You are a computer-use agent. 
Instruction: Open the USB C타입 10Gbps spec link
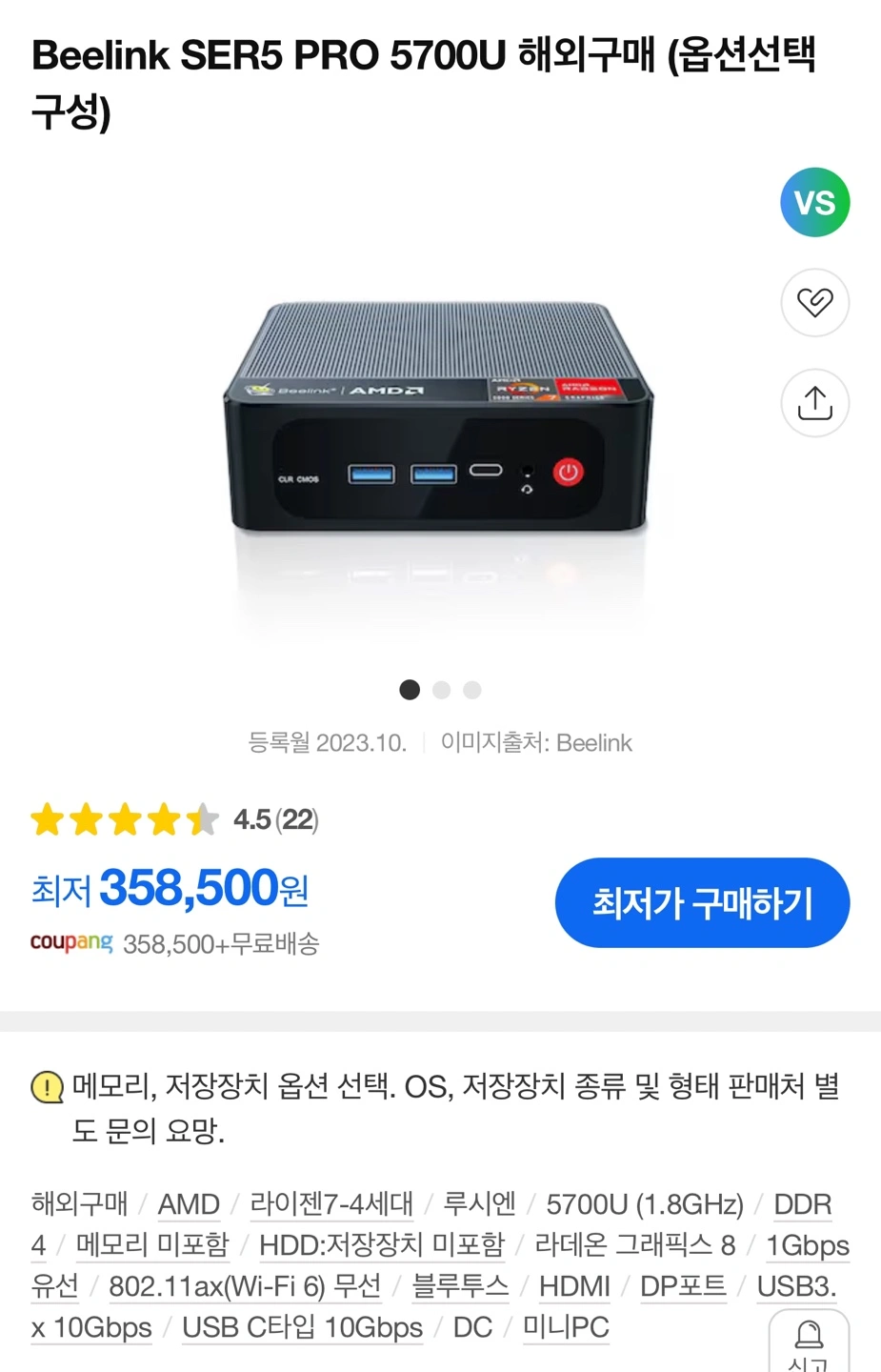click(x=302, y=1327)
